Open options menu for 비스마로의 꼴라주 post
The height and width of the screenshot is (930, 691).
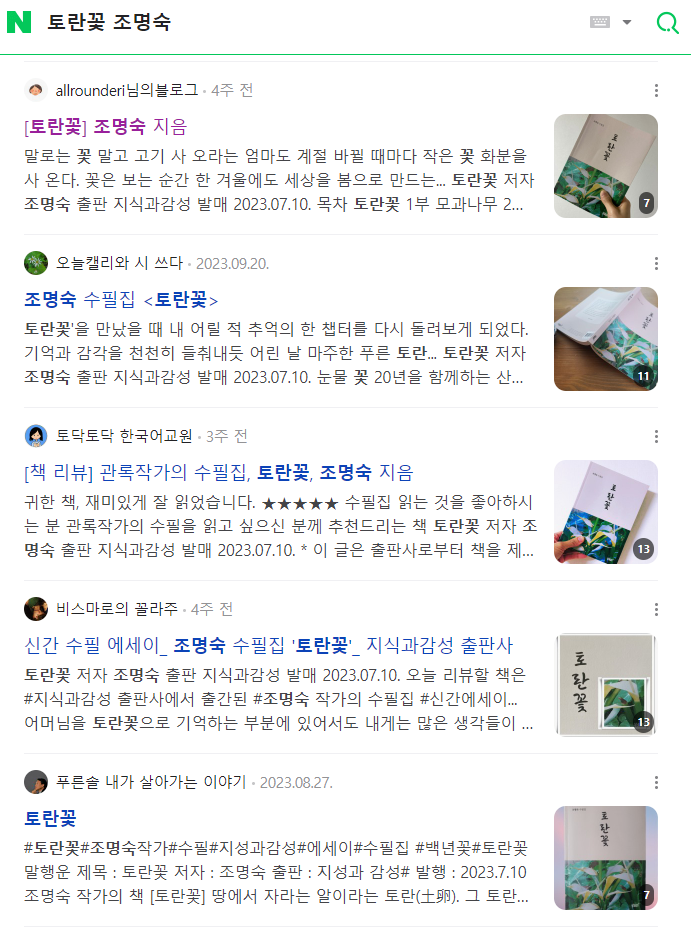656,610
